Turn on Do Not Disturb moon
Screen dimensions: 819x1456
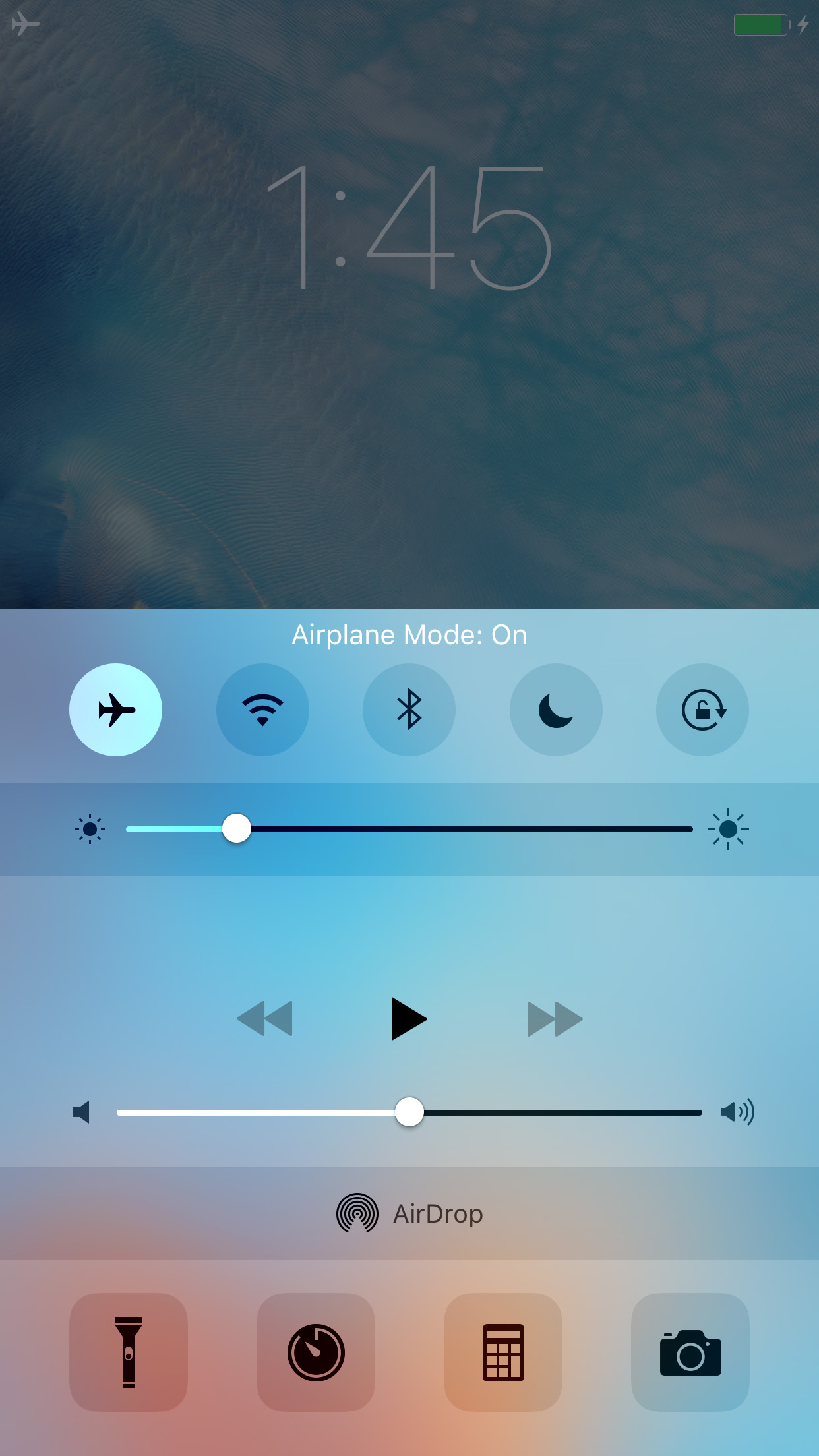click(556, 710)
